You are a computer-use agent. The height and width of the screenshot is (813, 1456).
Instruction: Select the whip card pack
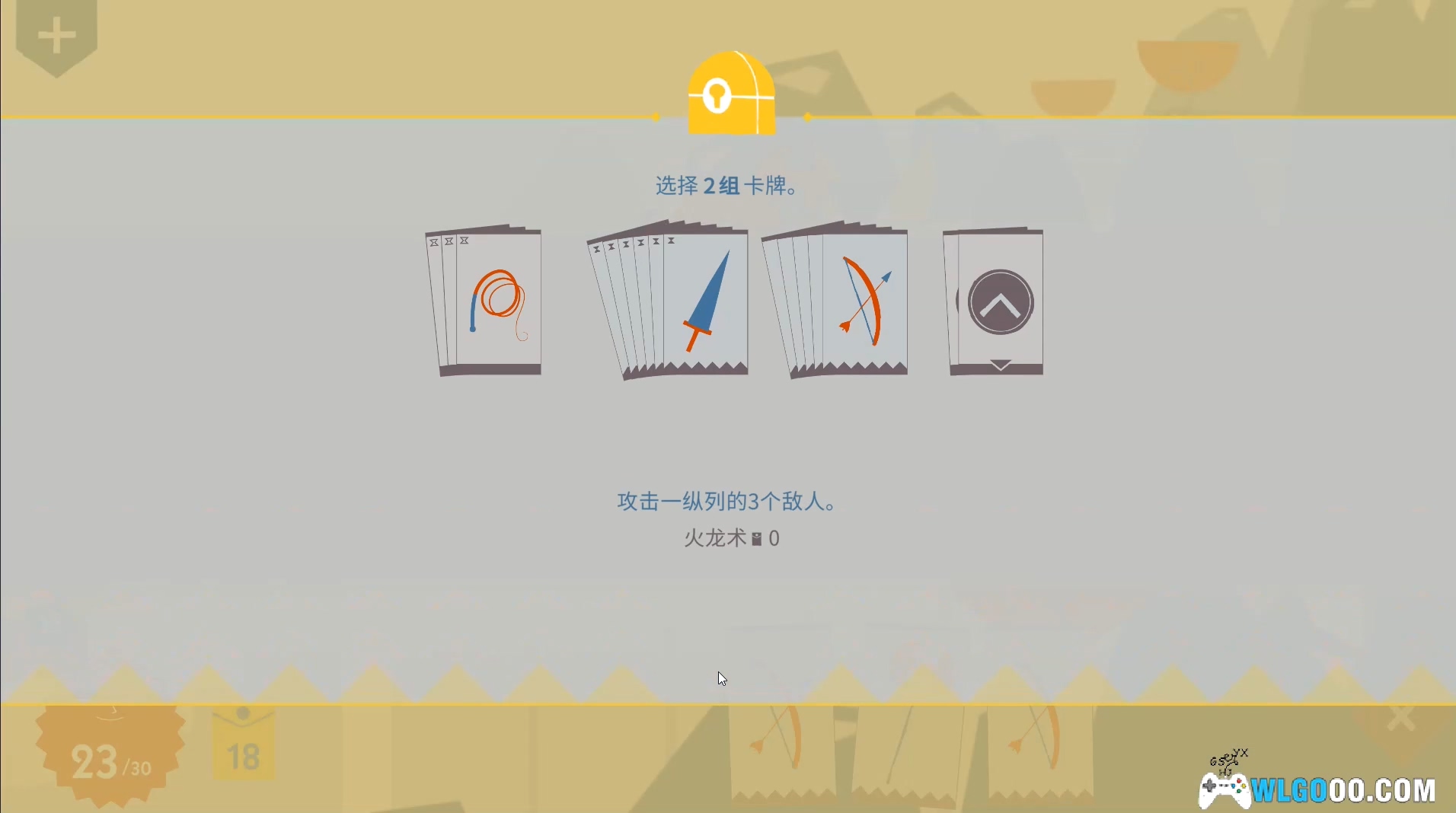point(497,302)
